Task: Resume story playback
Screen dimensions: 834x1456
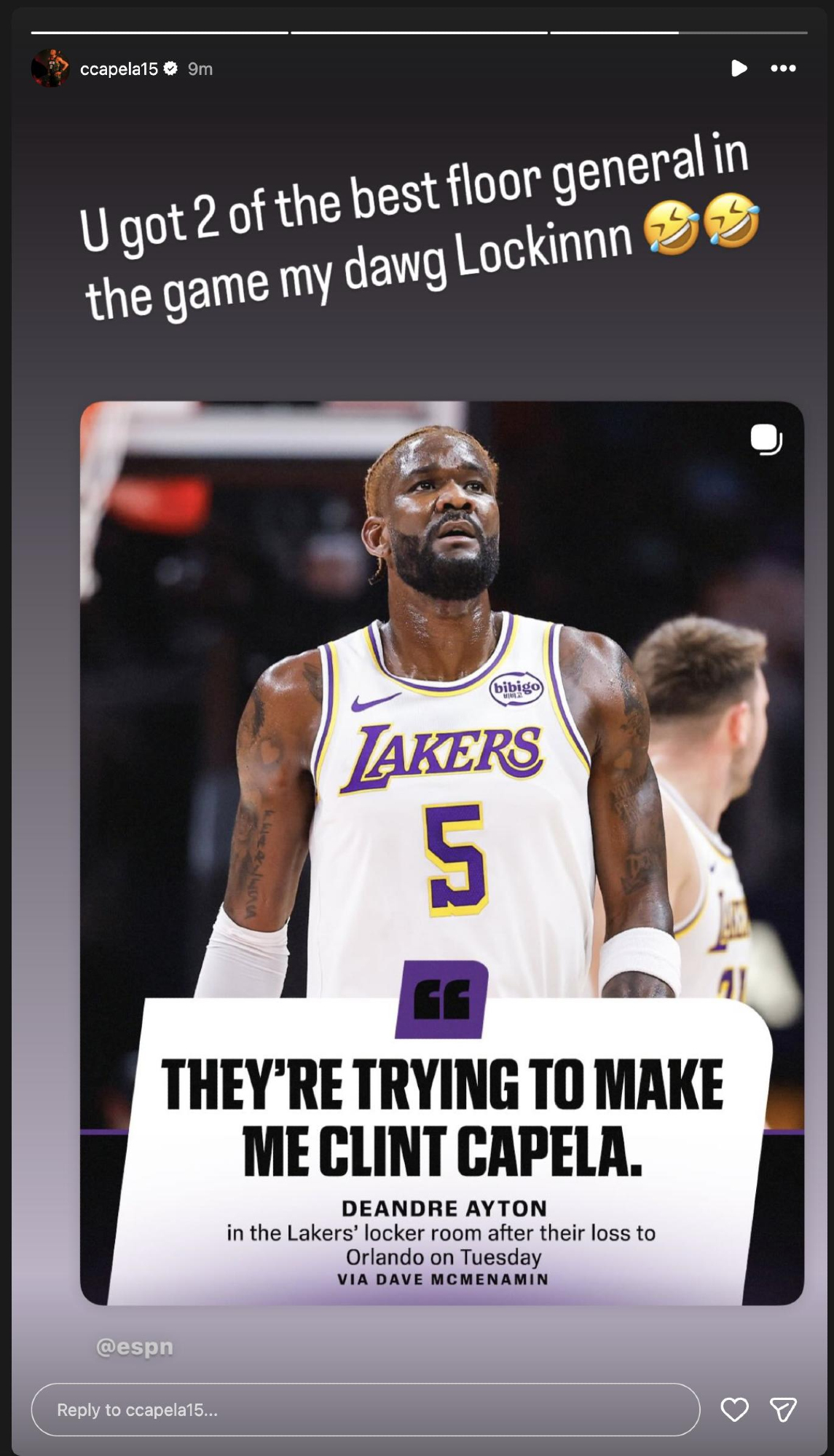Action: (739, 68)
